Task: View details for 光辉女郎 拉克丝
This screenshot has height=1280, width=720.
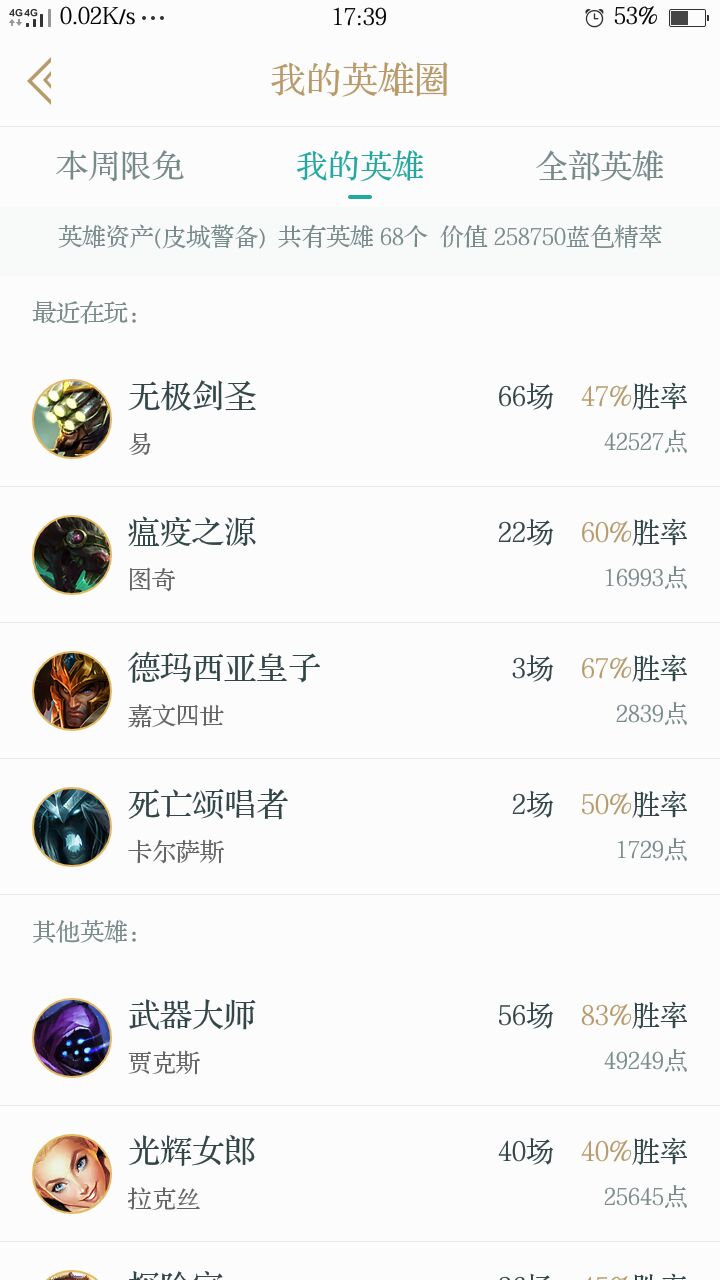Action: (360, 1173)
